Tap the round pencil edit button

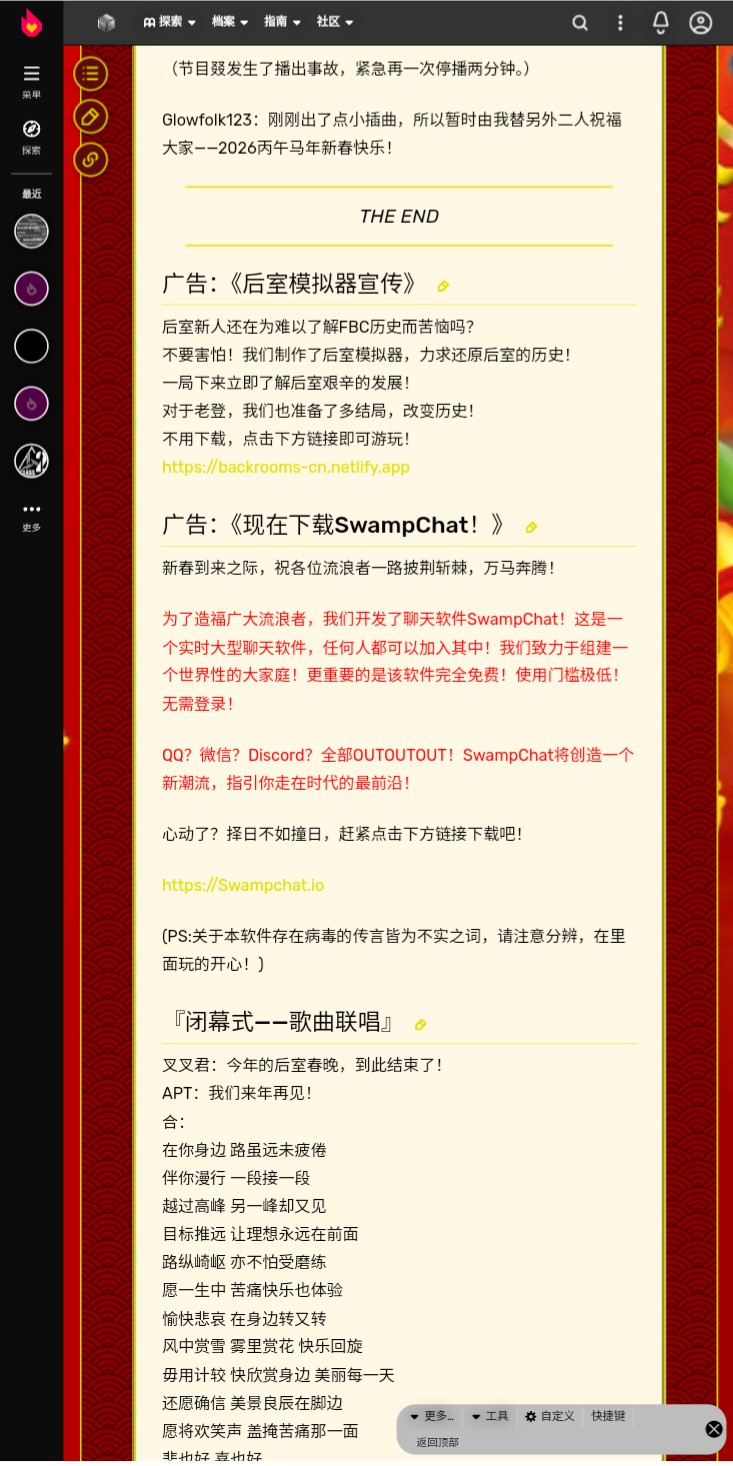click(91, 116)
